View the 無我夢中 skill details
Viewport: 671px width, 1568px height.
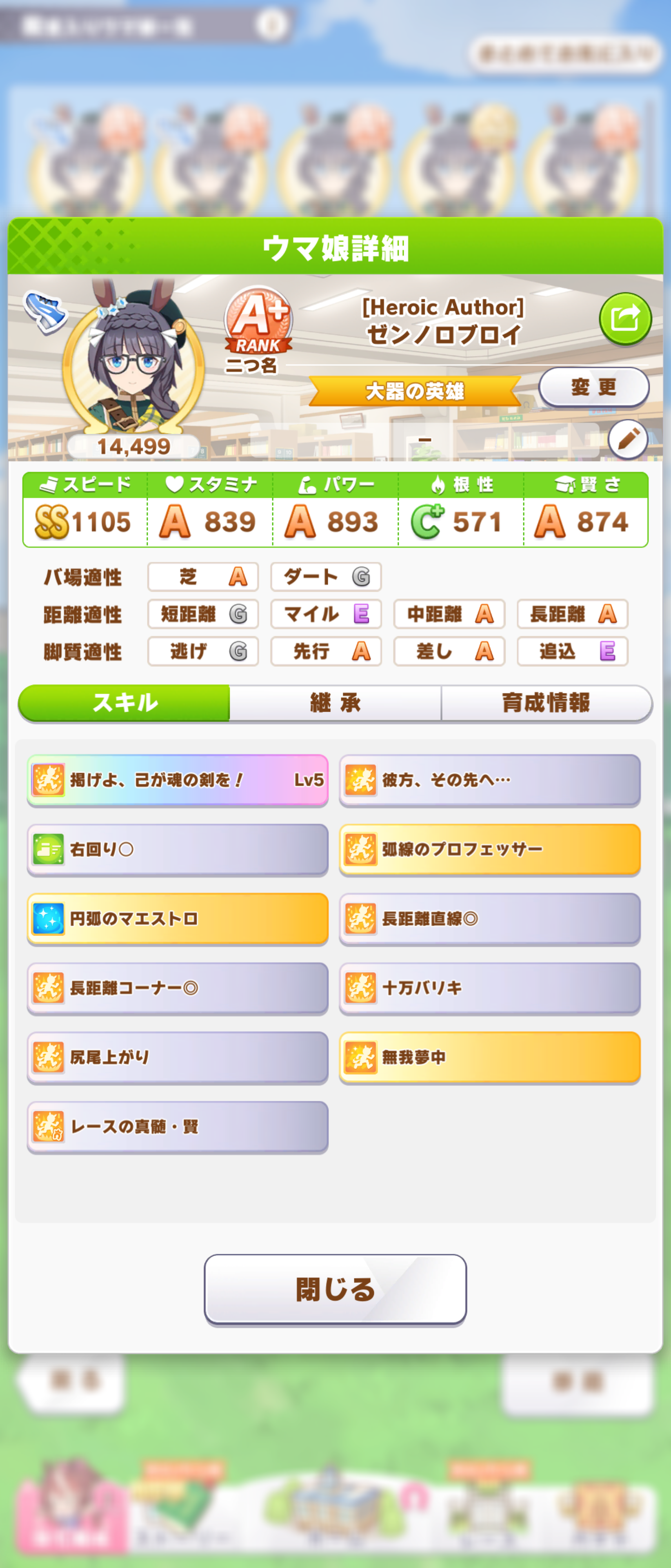[490, 1057]
